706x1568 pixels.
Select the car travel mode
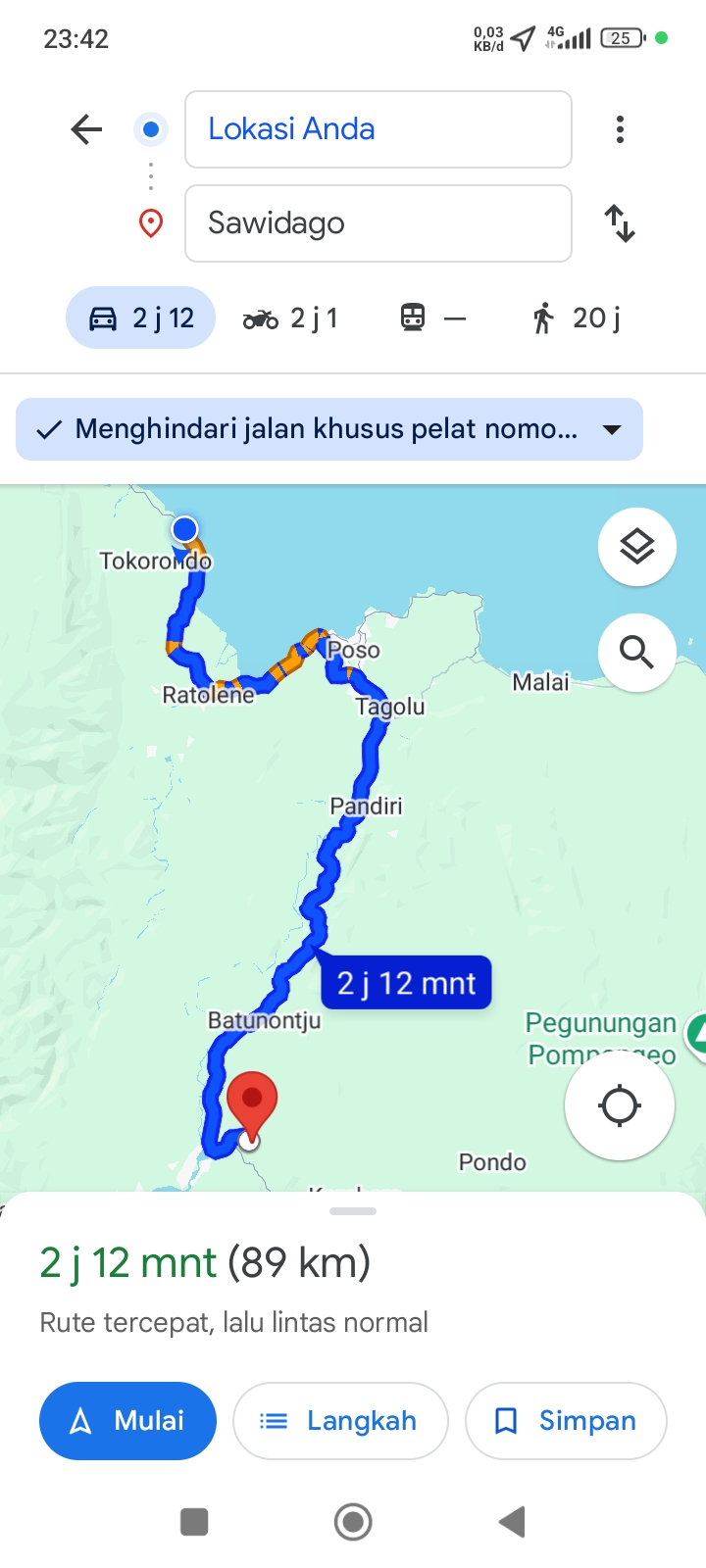[140, 318]
